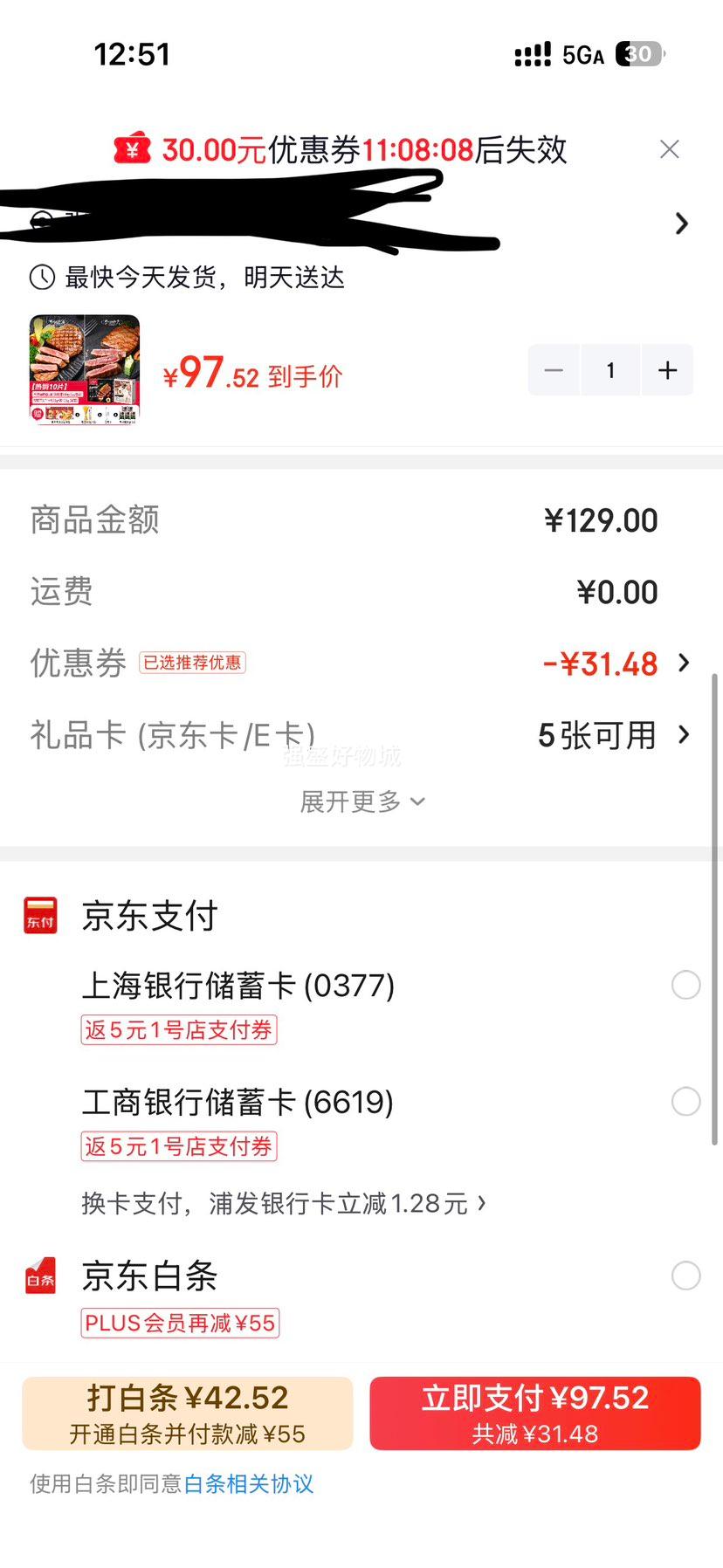Select 工商银行储蓄卡 (6619) for payment
Image resolution: width=723 pixels, height=1568 pixels.
click(685, 1102)
